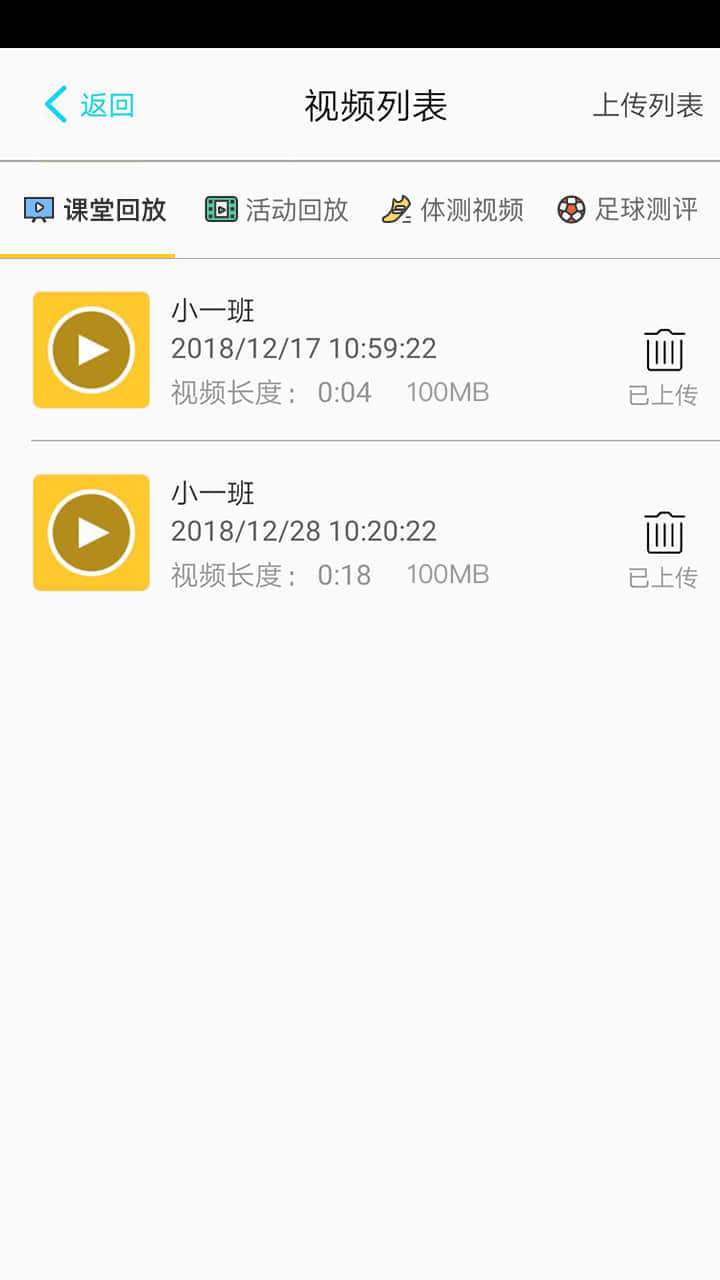The image size is (720, 1280).
Task: Click the delete trash icon for the 0:04 video
Action: click(663, 350)
